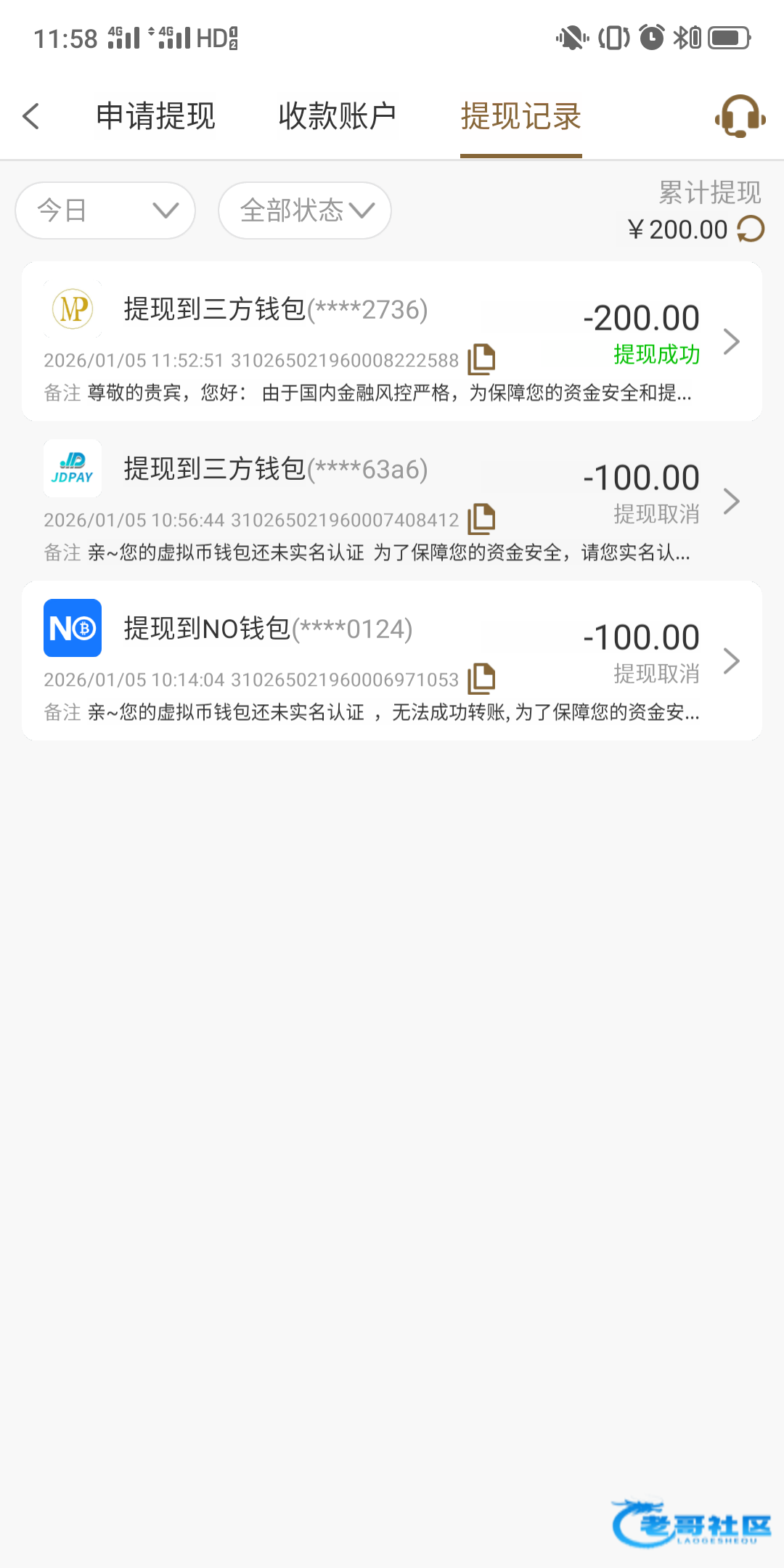Go back using the left arrow

click(x=31, y=116)
